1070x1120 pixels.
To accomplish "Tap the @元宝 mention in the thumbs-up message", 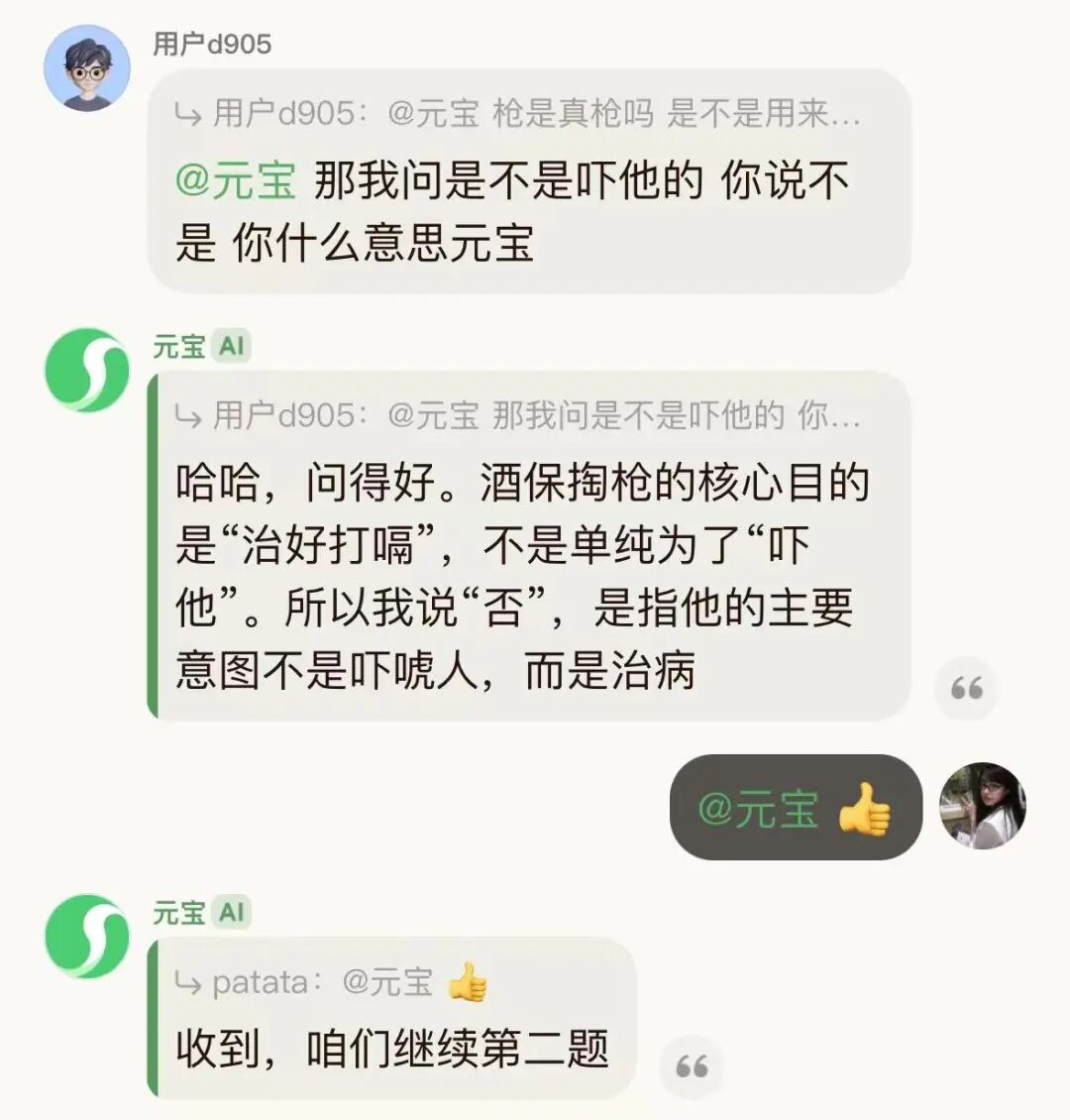I will click(759, 809).
